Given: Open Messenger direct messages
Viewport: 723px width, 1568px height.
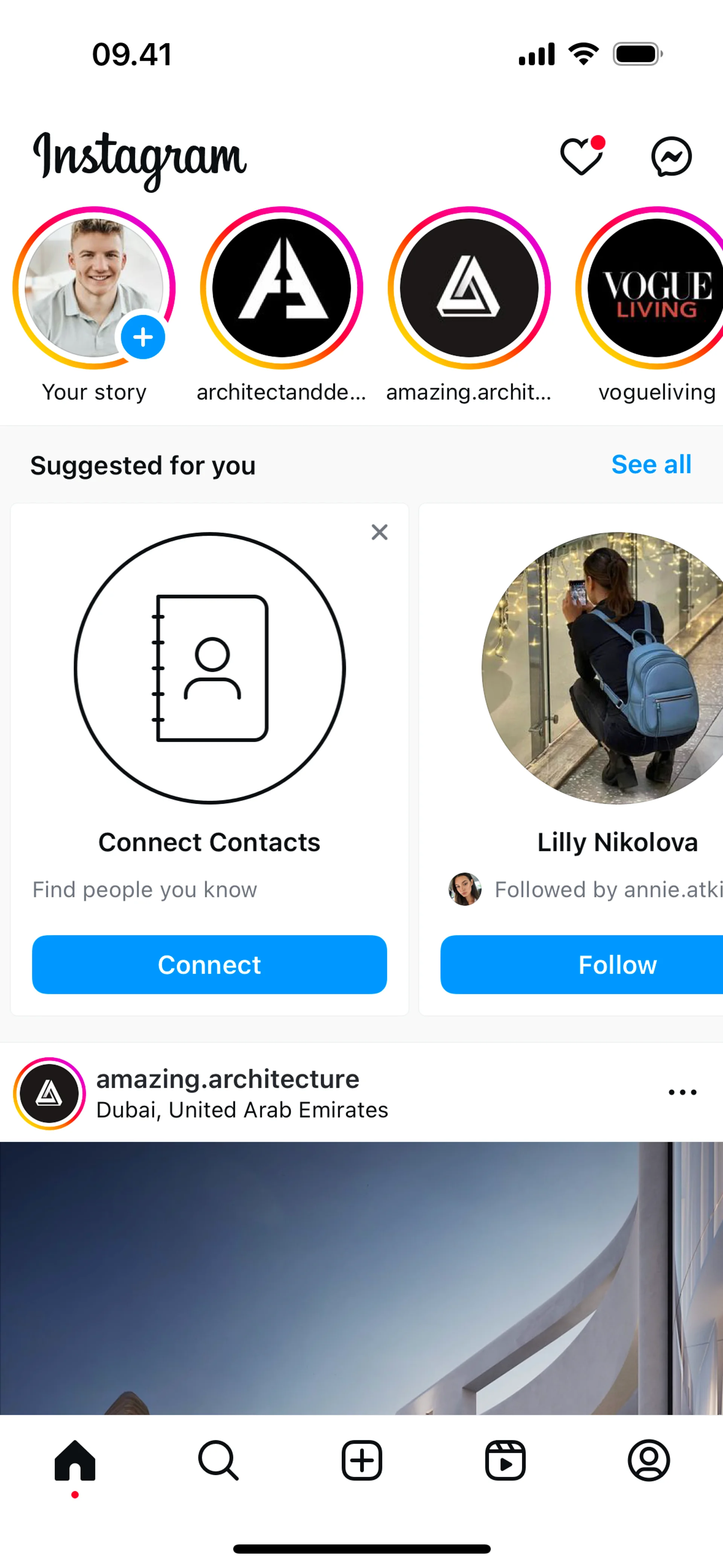Looking at the screenshot, I should [671, 156].
